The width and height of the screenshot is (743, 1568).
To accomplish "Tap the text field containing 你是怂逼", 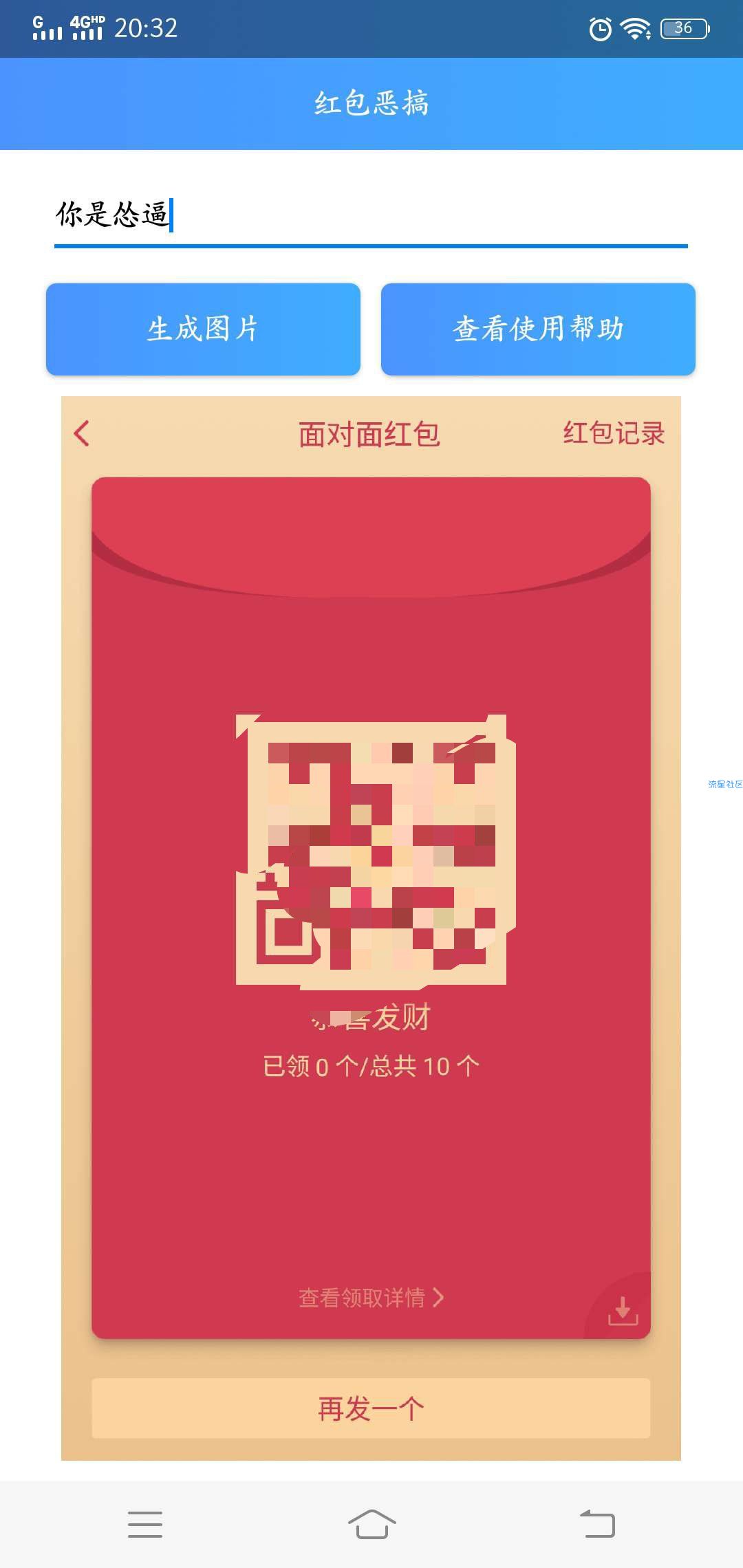I will pyautogui.click(x=370, y=215).
